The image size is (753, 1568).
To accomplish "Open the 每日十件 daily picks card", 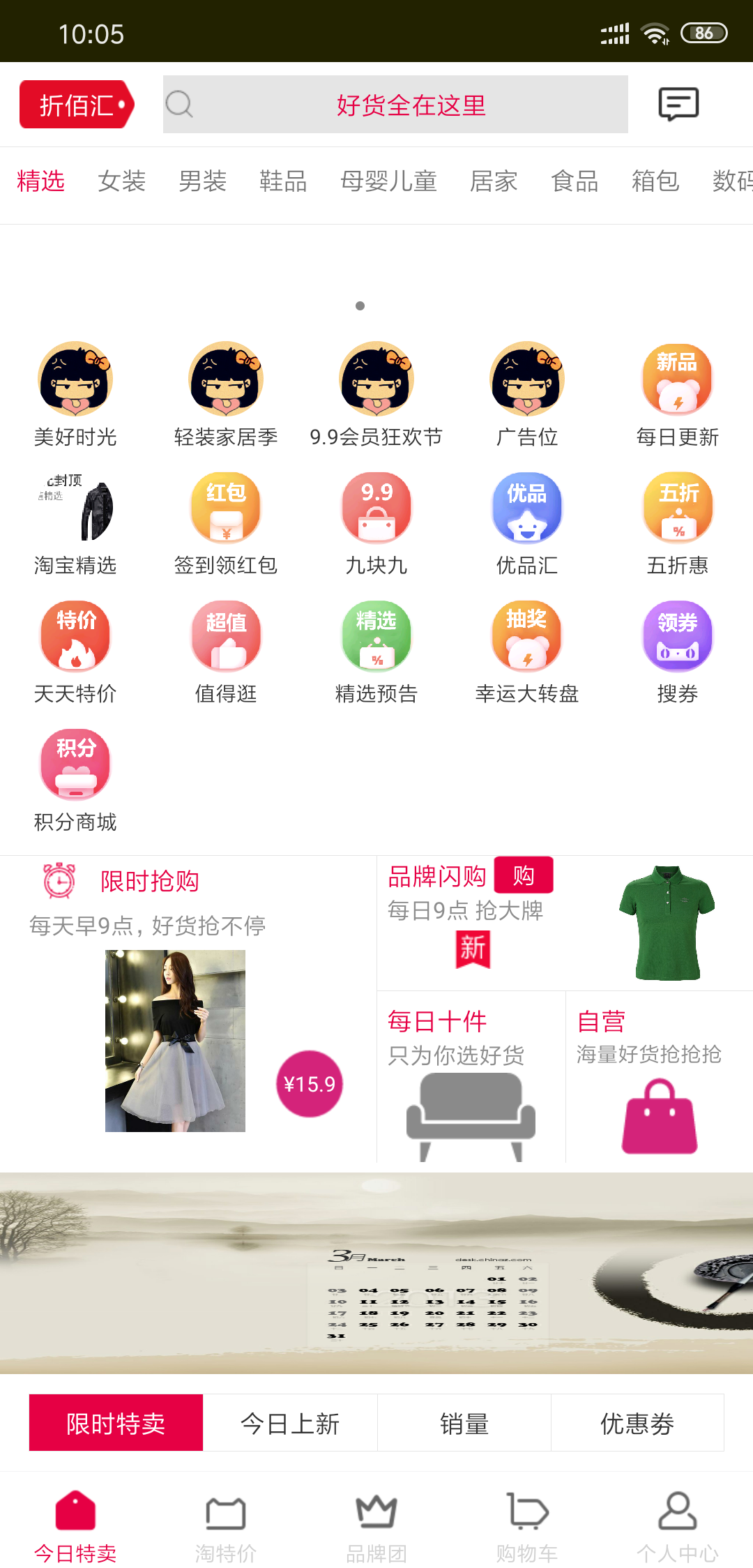I will tap(471, 1077).
